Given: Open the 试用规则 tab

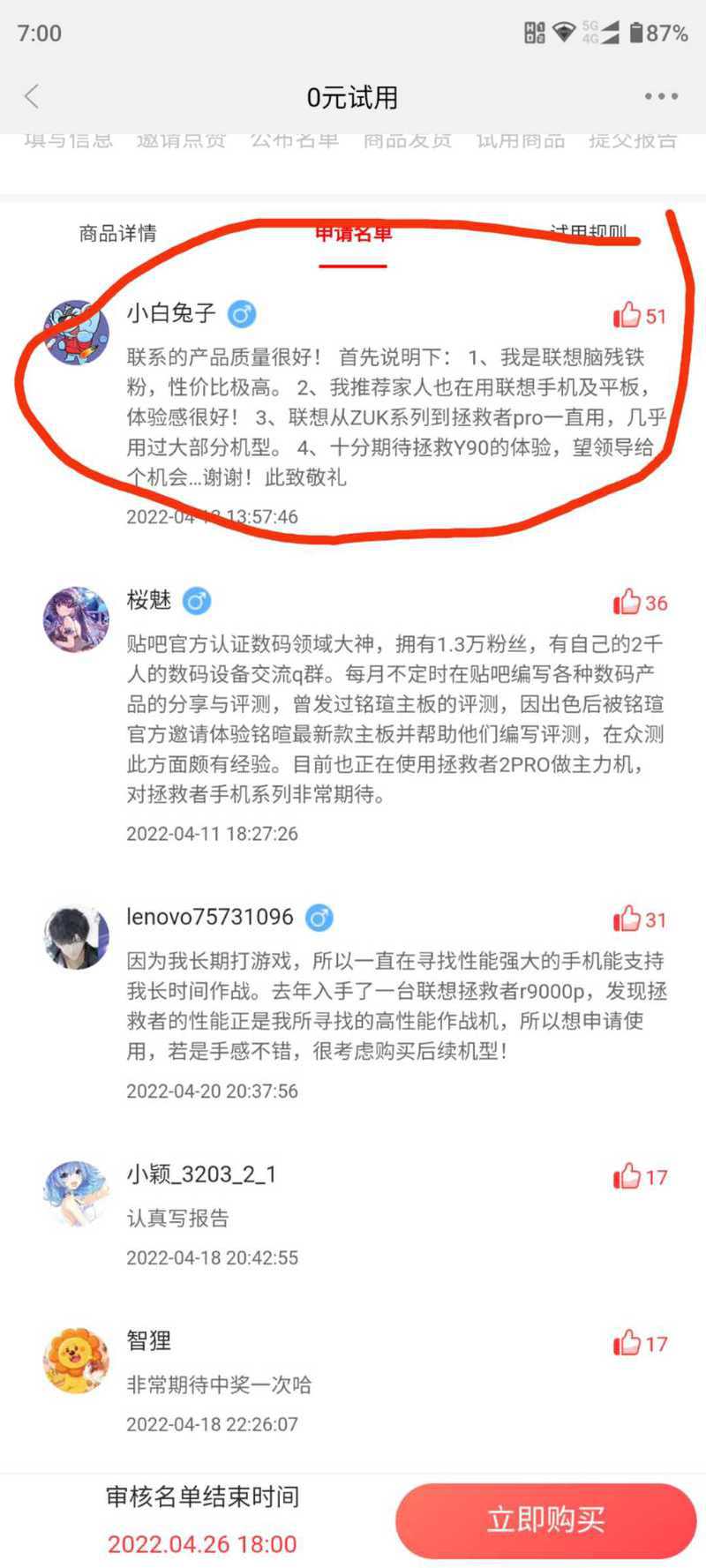Looking at the screenshot, I should (588, 233).
